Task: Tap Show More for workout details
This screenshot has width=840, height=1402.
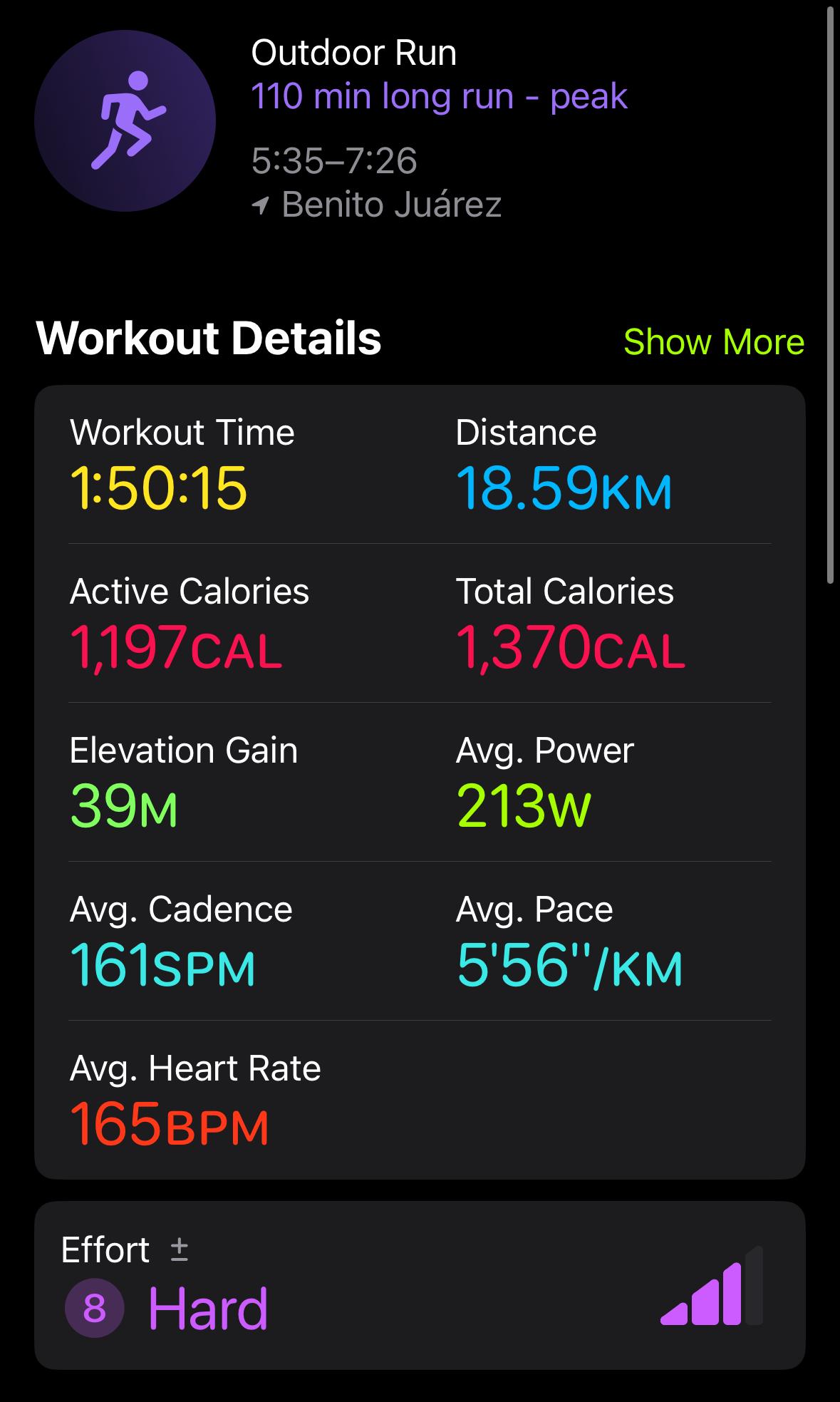Action: [x=714, y=341]
